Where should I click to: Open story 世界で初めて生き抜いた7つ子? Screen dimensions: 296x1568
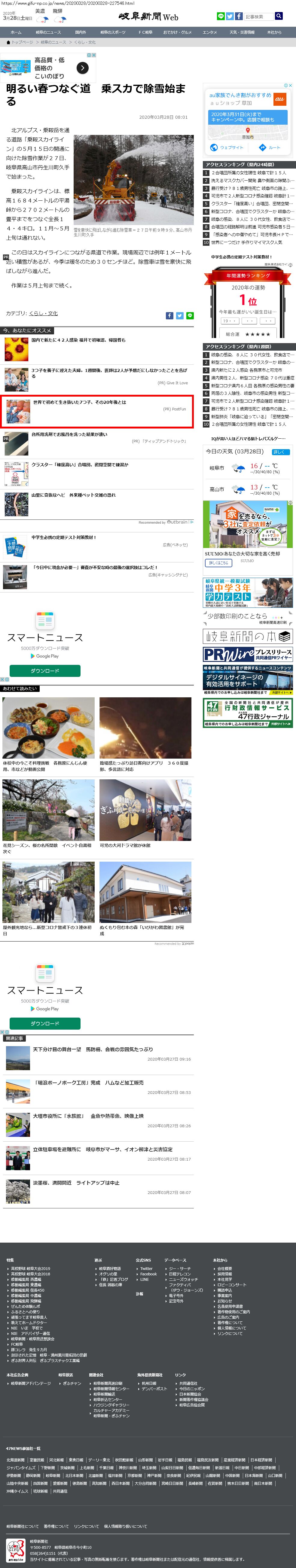(79, 402)
